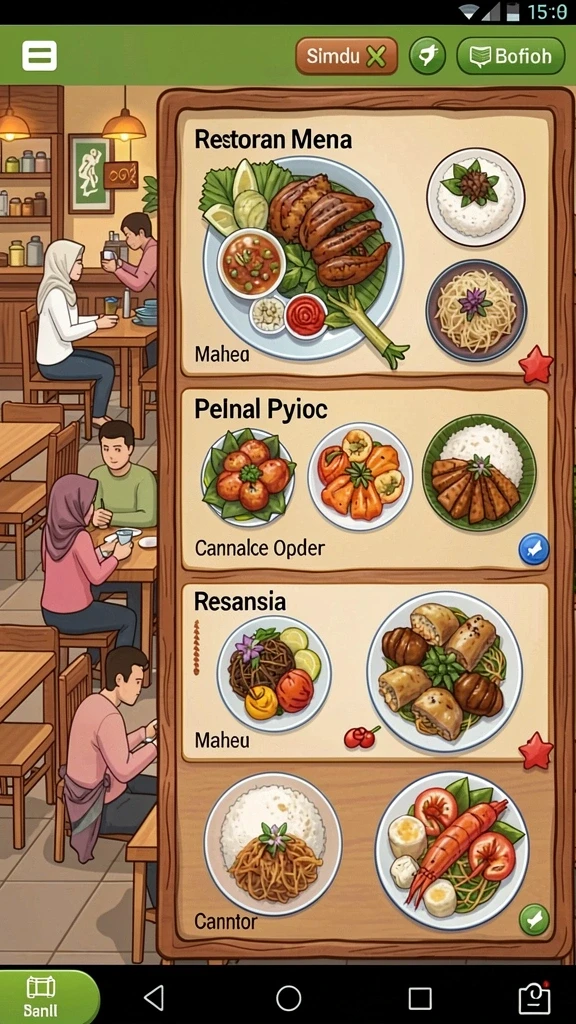Open the Bofioh button

(511, 56)
